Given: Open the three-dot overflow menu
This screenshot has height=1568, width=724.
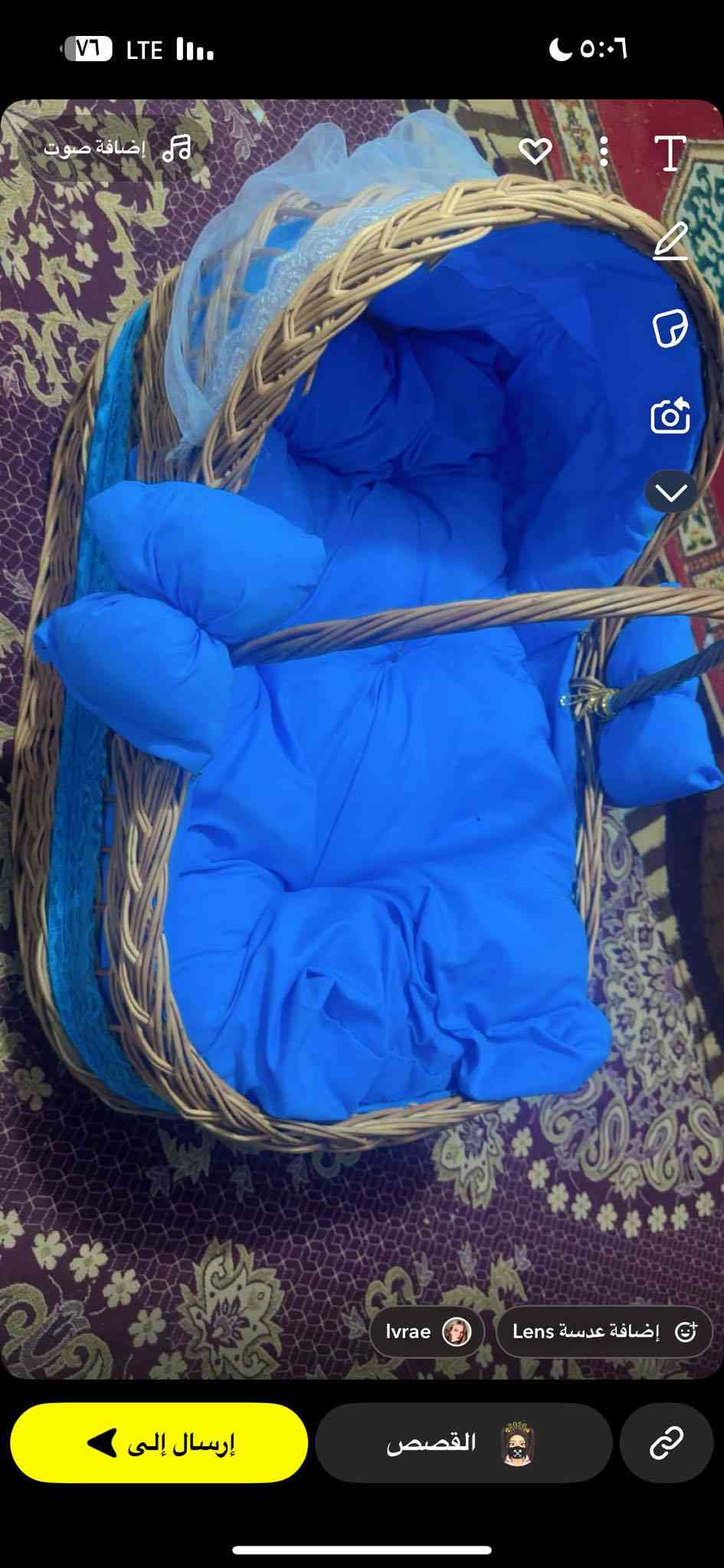Looking at the screenshot, I should tap(604, 152).
